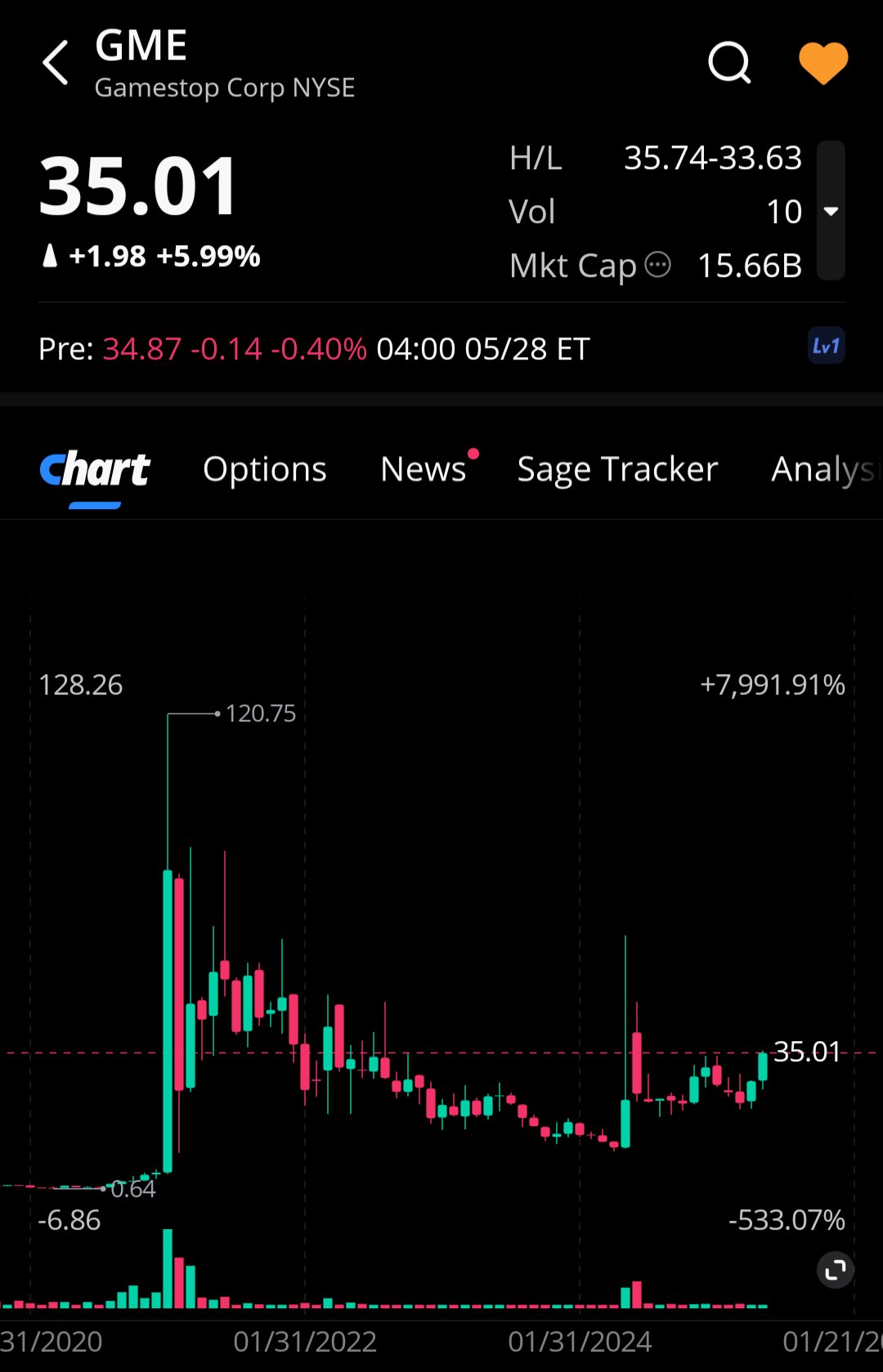883x1372 pixels.
Task: Expand the quote details dropdown arrow
Action: [x=831, y=212]
